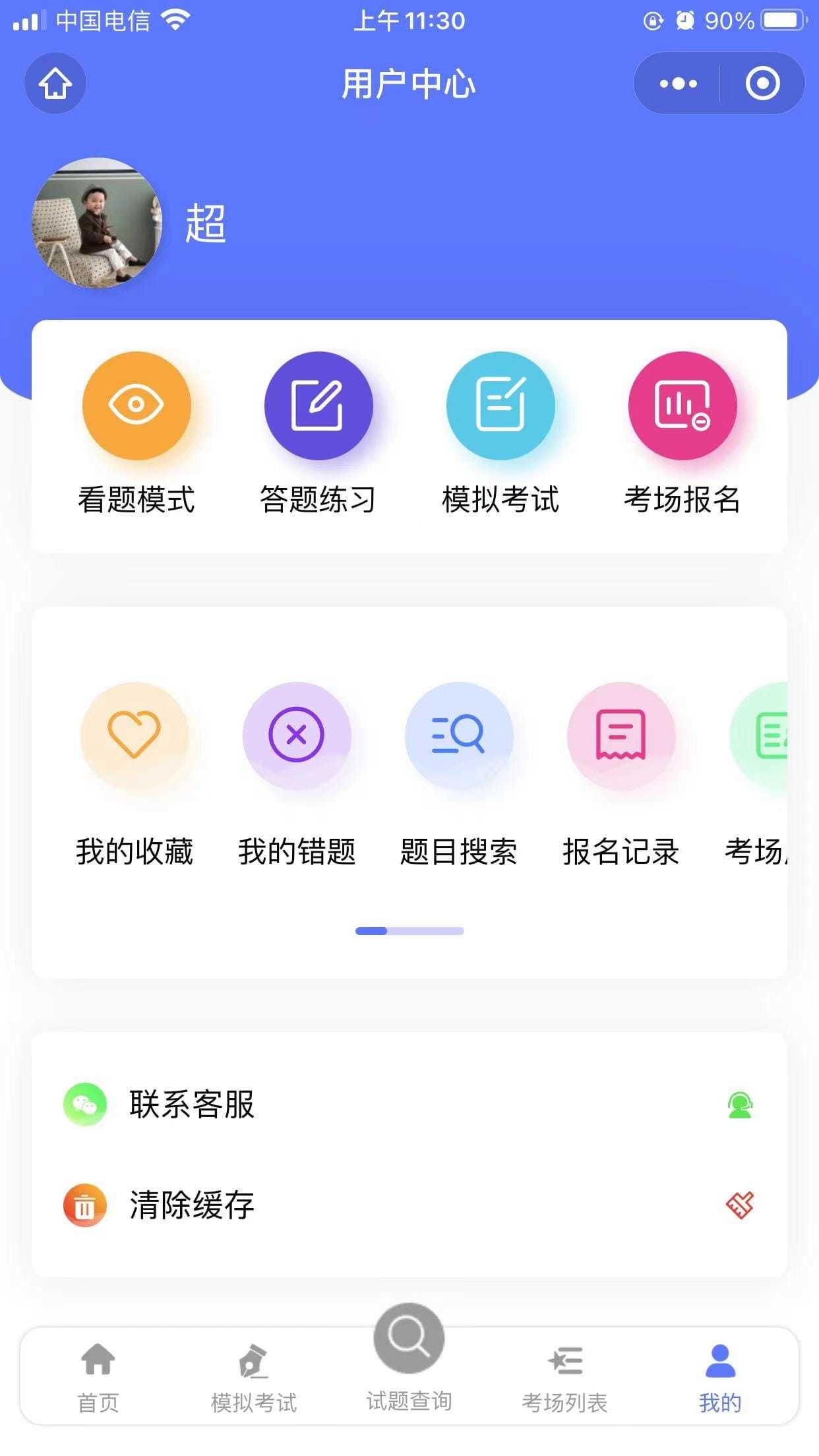Image resolution: width=819 pixels, height=1456 pixels.
Task: Open 题目搜索 question search
Action: [x=459, y=735]
